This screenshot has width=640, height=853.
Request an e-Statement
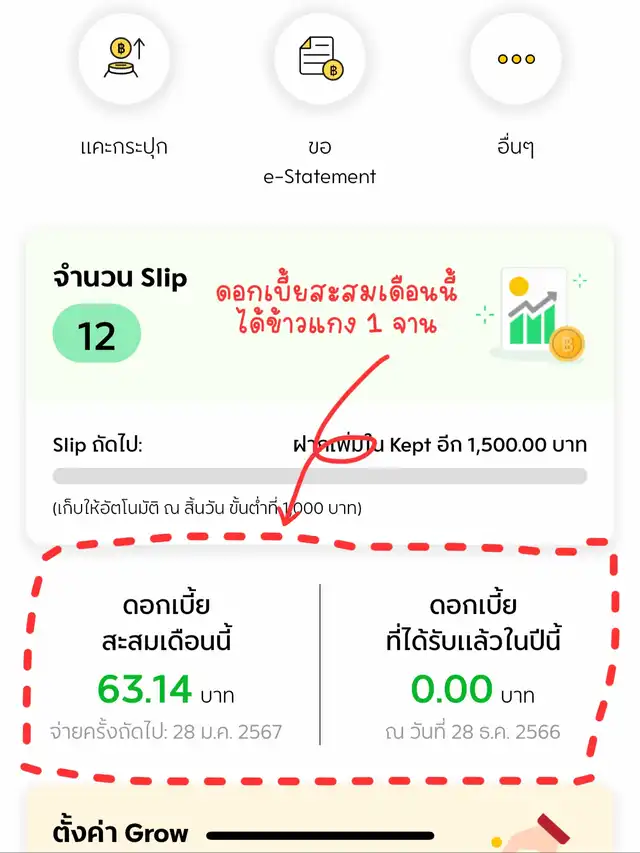[320, 58]
